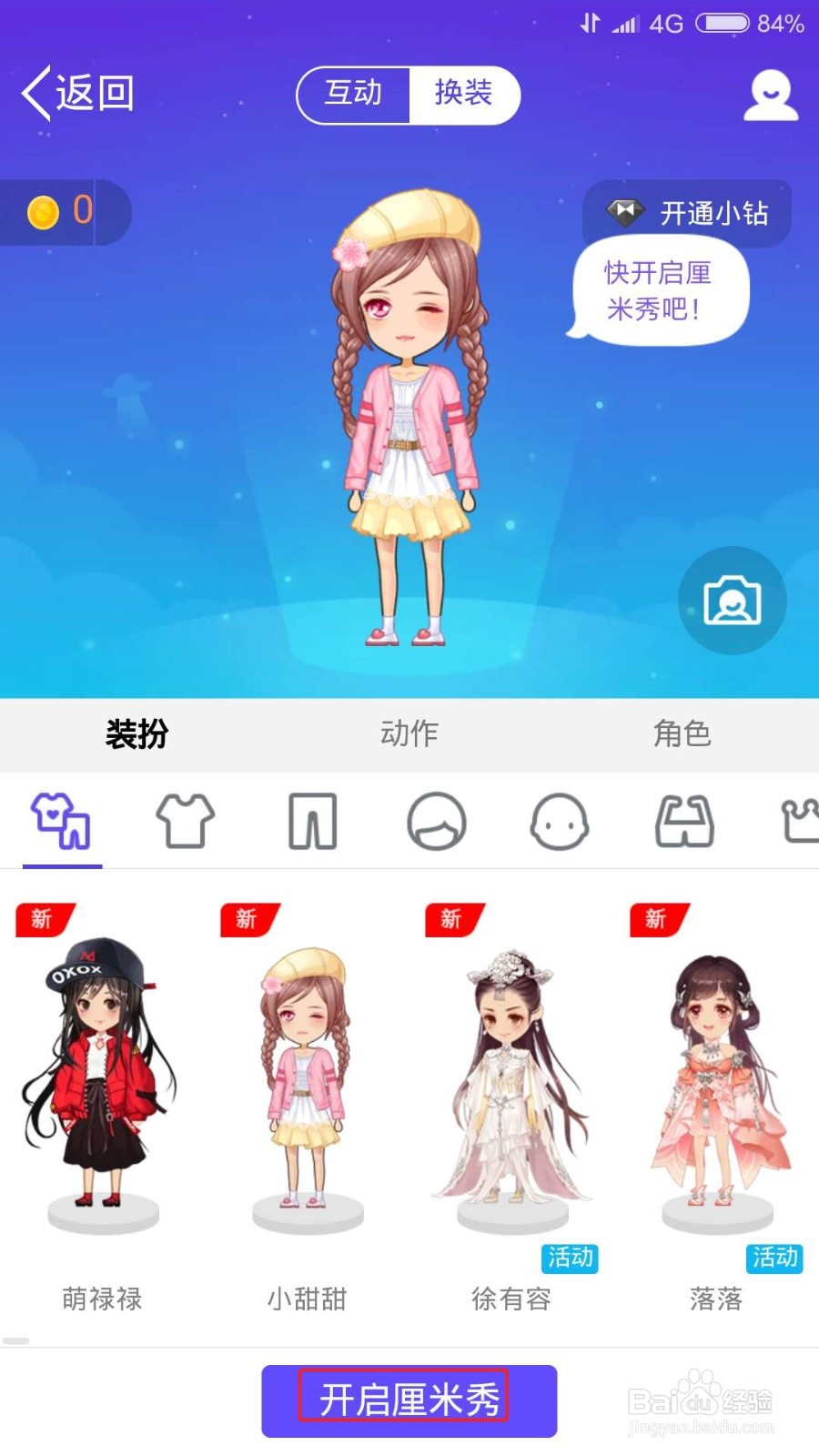The height and width of the screenshot is (1456, 819).
Task: Open the 角色 tab
Action: click(x=682, y=733)
